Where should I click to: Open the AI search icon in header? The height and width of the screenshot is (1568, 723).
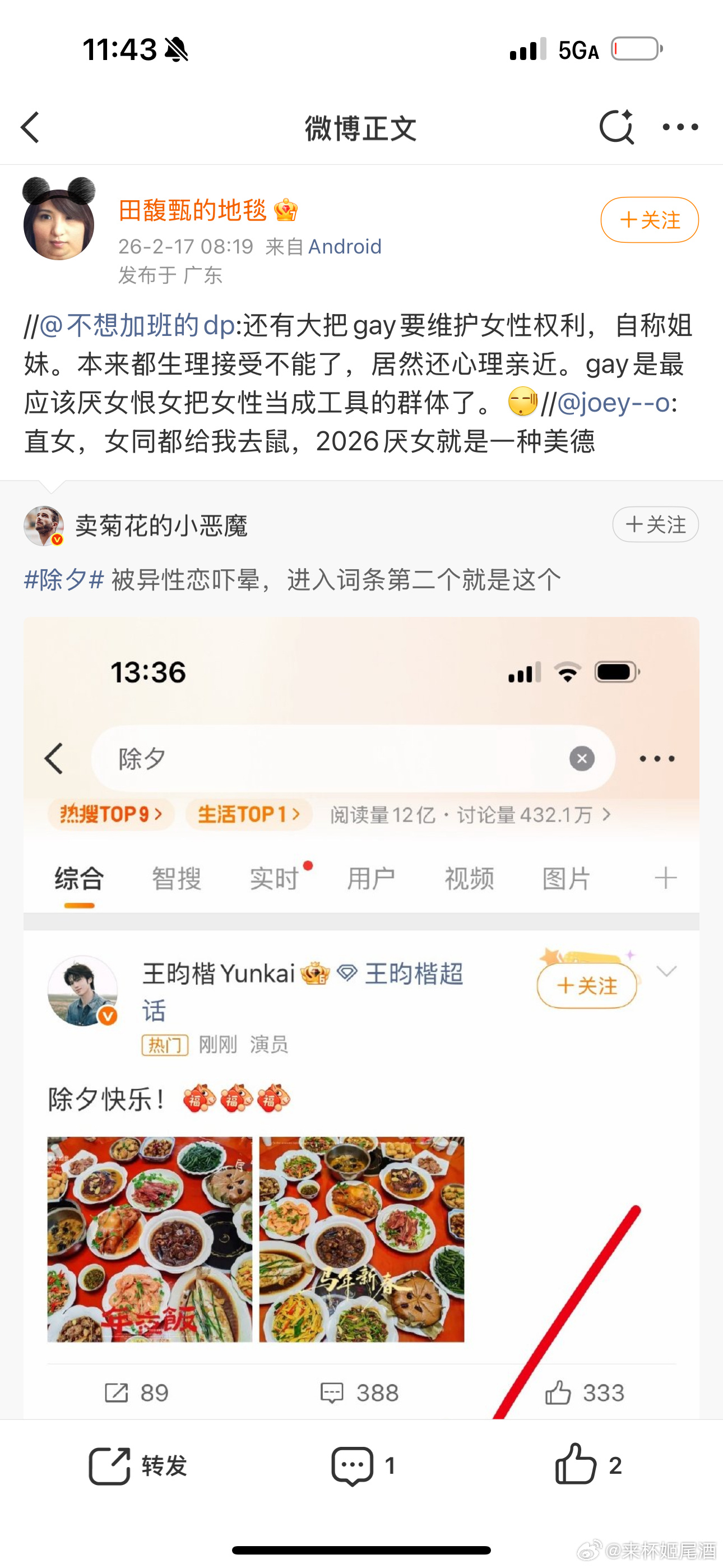pyautogui.click(x=616, y=127)
